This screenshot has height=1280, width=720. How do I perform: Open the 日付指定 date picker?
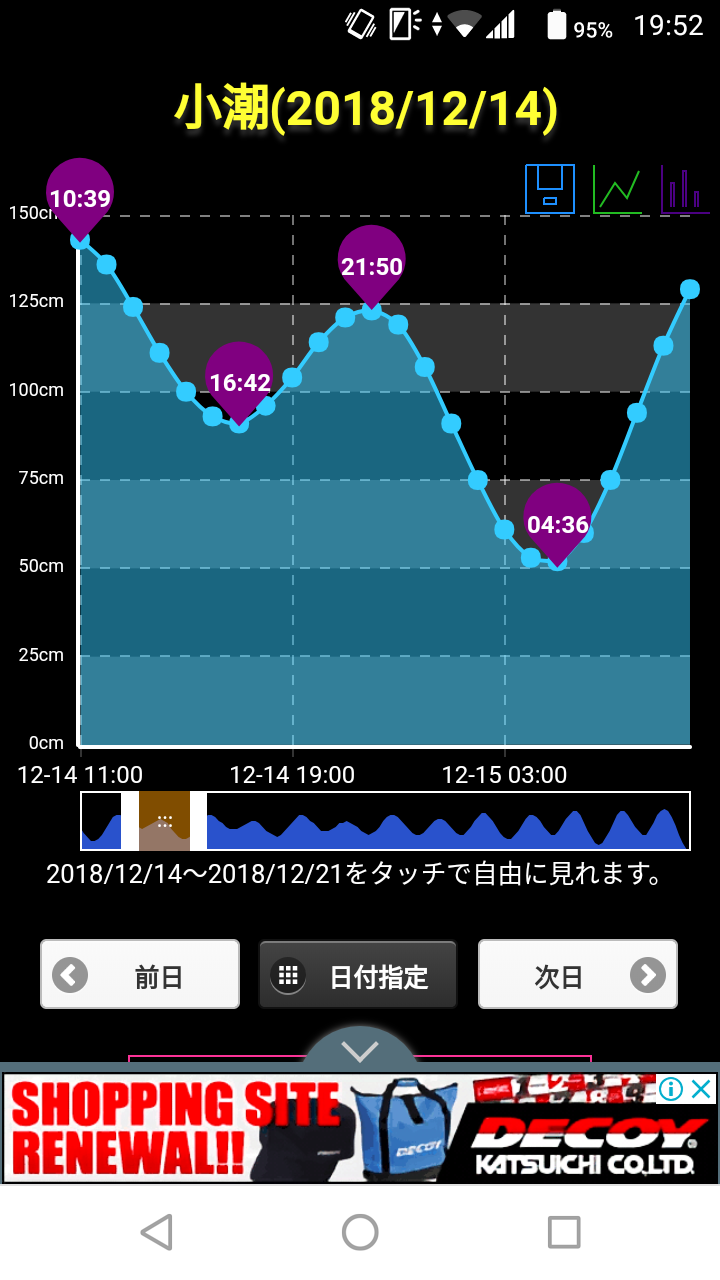[358, 974]
